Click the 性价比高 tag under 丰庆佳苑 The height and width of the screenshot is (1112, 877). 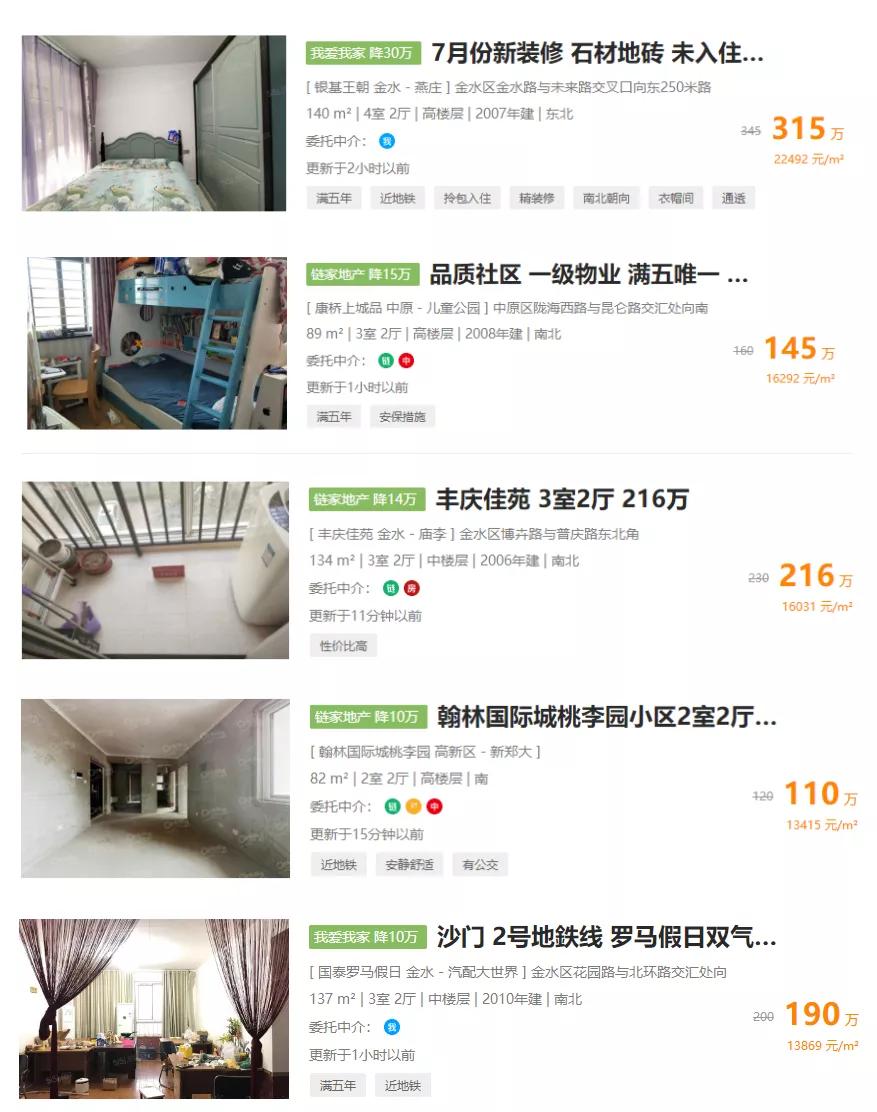[342, 645]
